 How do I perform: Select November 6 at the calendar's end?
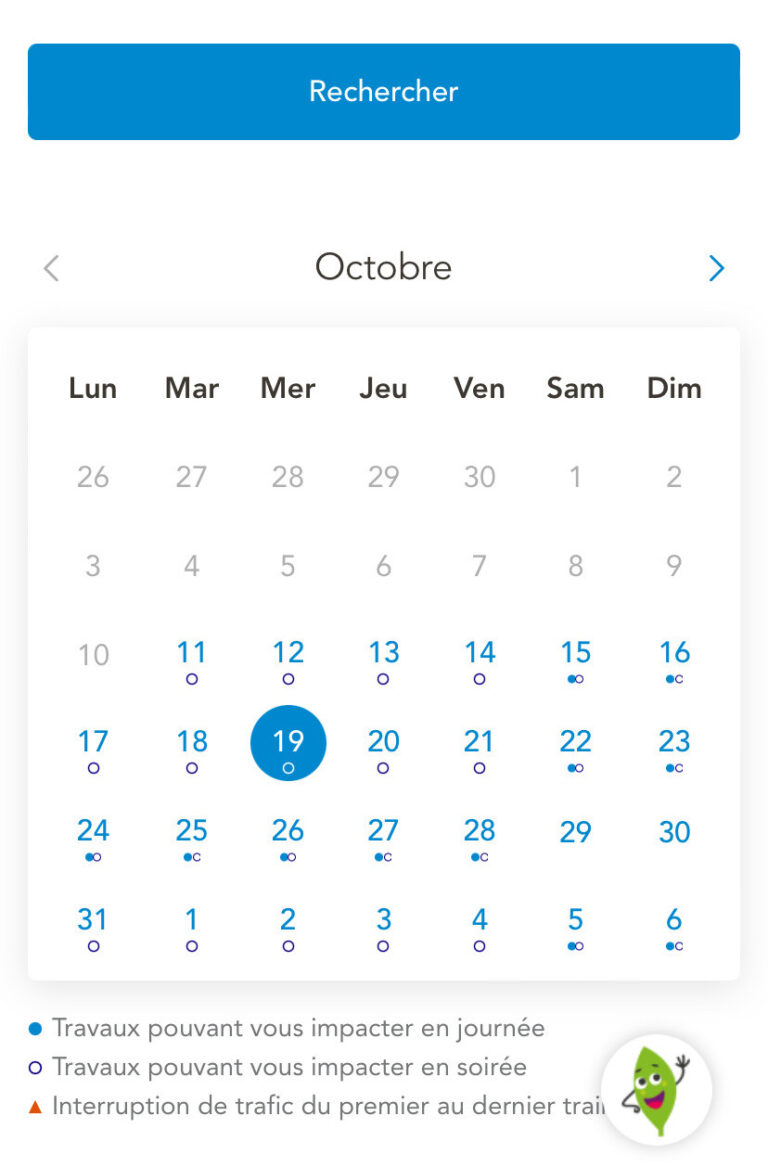click(x=672, y=920)
